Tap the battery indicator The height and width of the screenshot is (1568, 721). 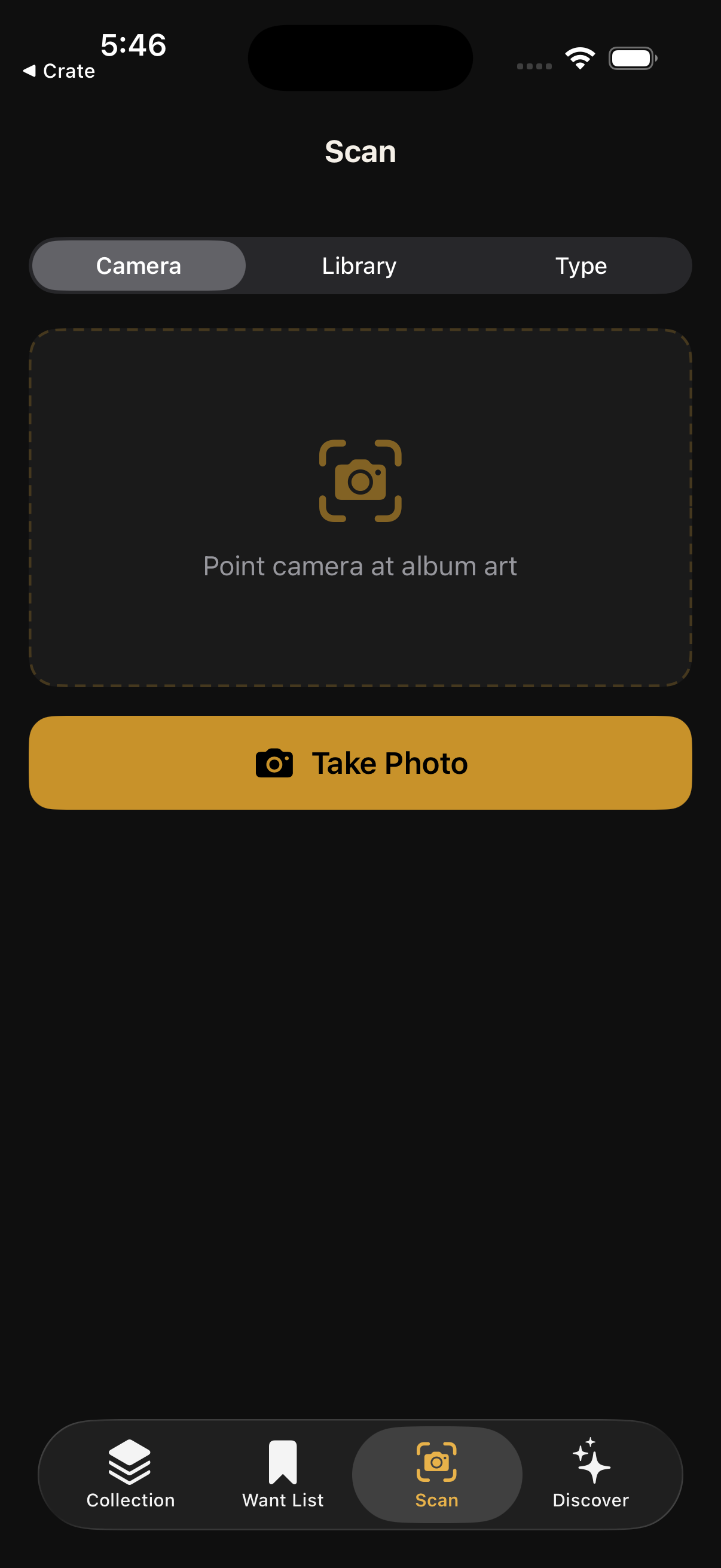tap(631, 58)
